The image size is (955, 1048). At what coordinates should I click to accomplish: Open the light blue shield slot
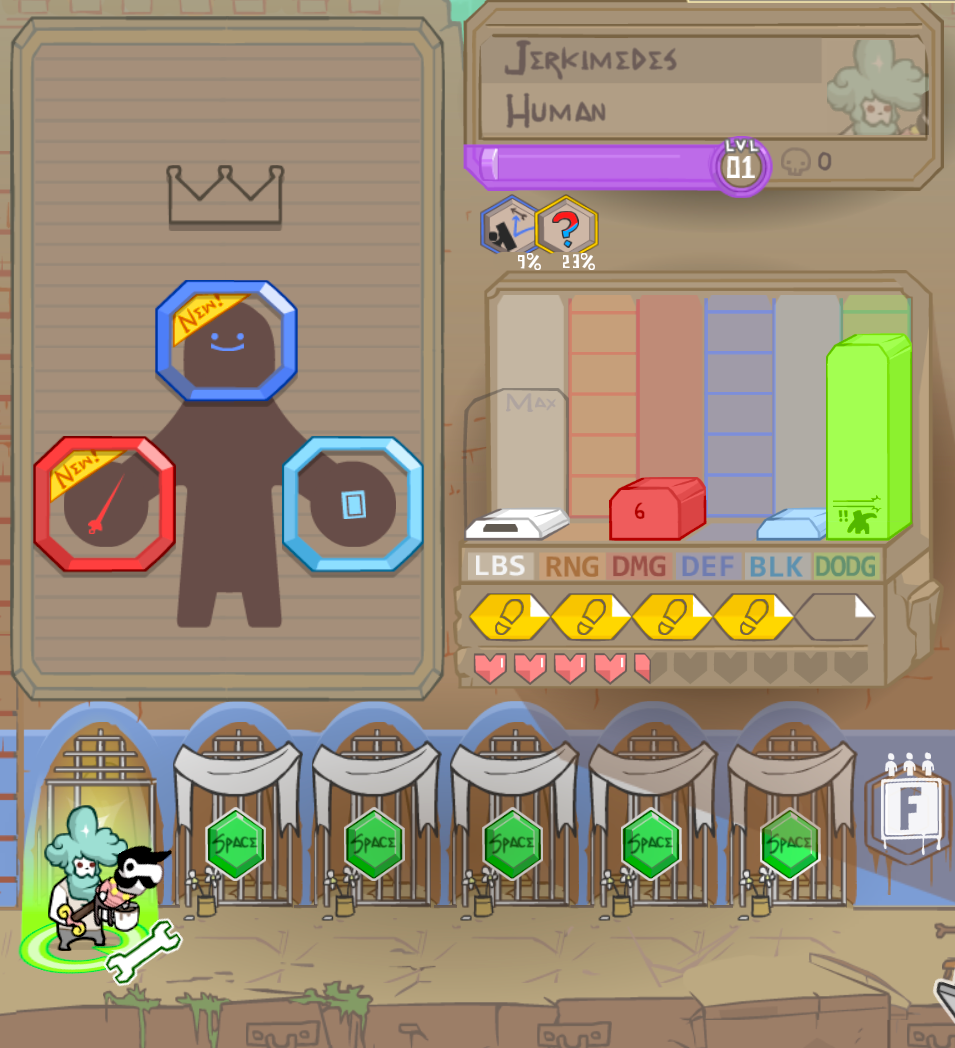pos(353,504)
